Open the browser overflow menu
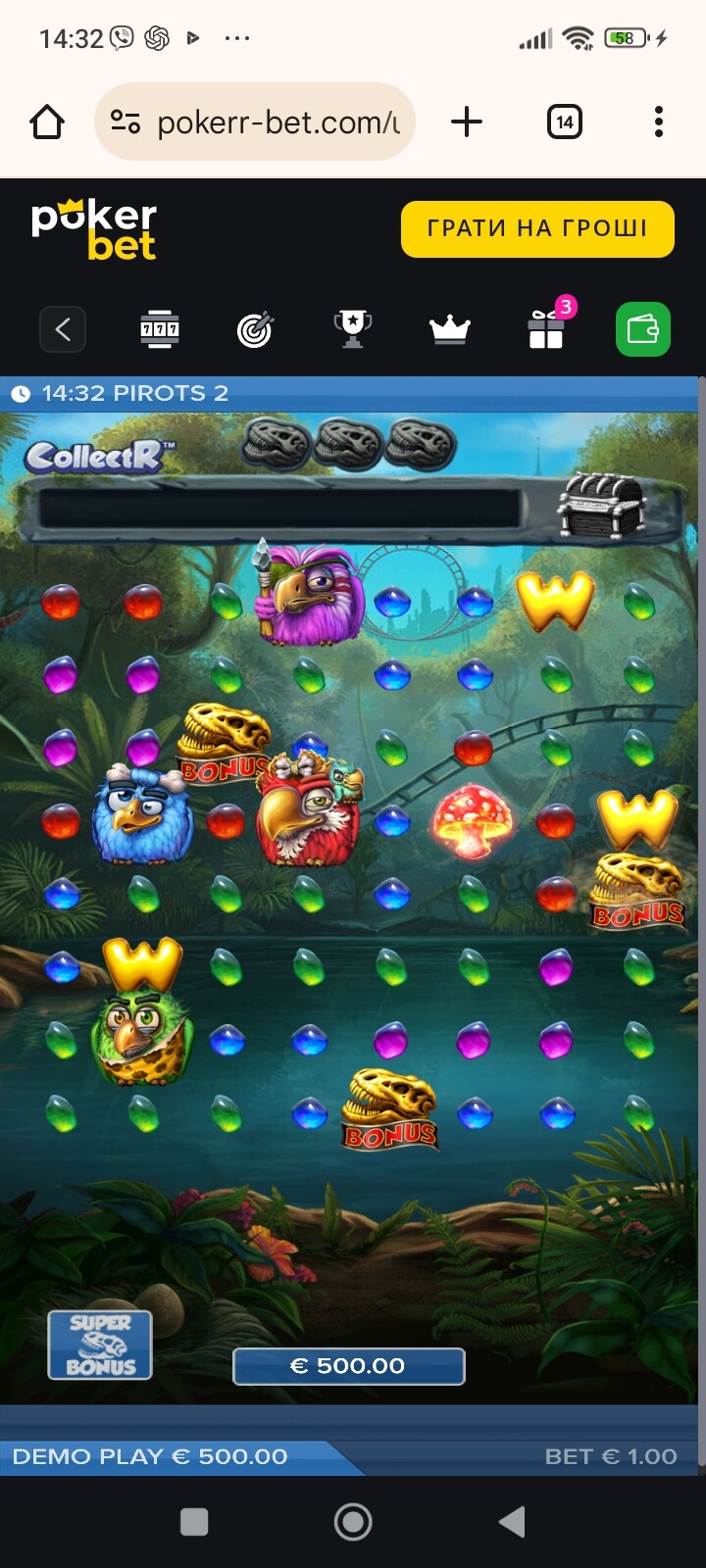706x1568 pixels. coord(659,122)
